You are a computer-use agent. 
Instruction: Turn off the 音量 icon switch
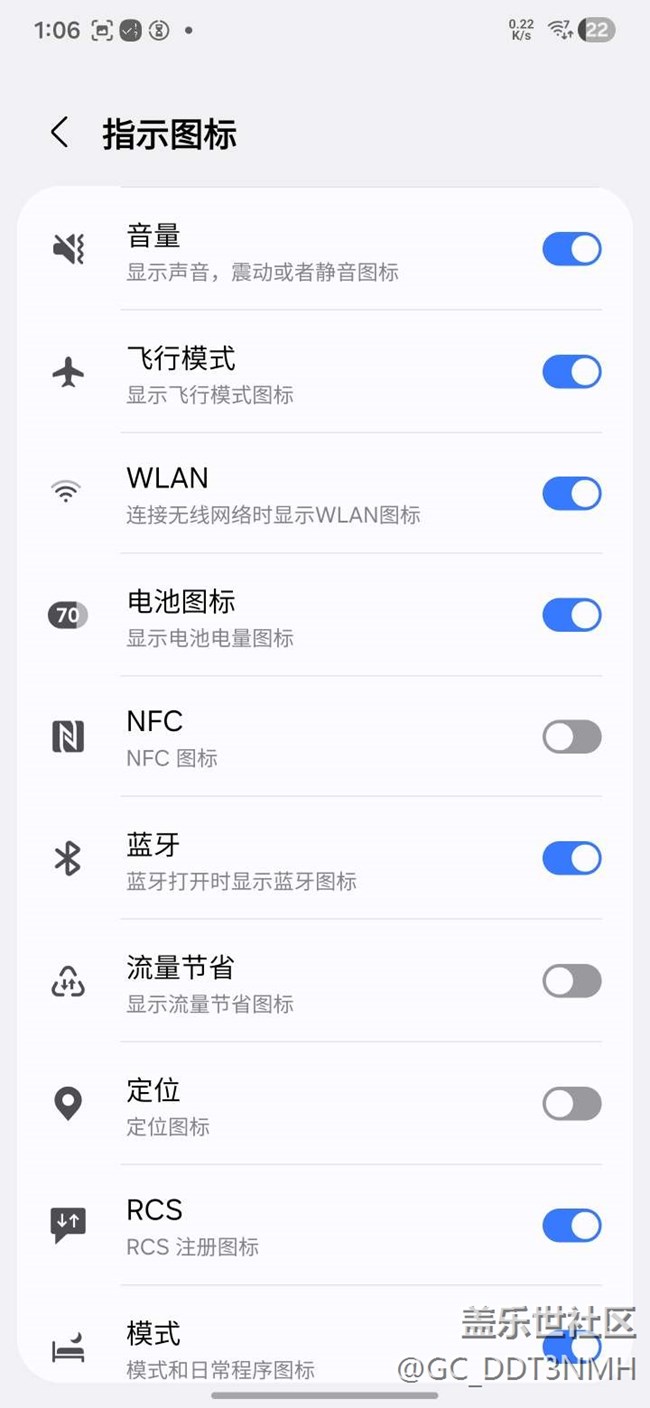(571, 249)
